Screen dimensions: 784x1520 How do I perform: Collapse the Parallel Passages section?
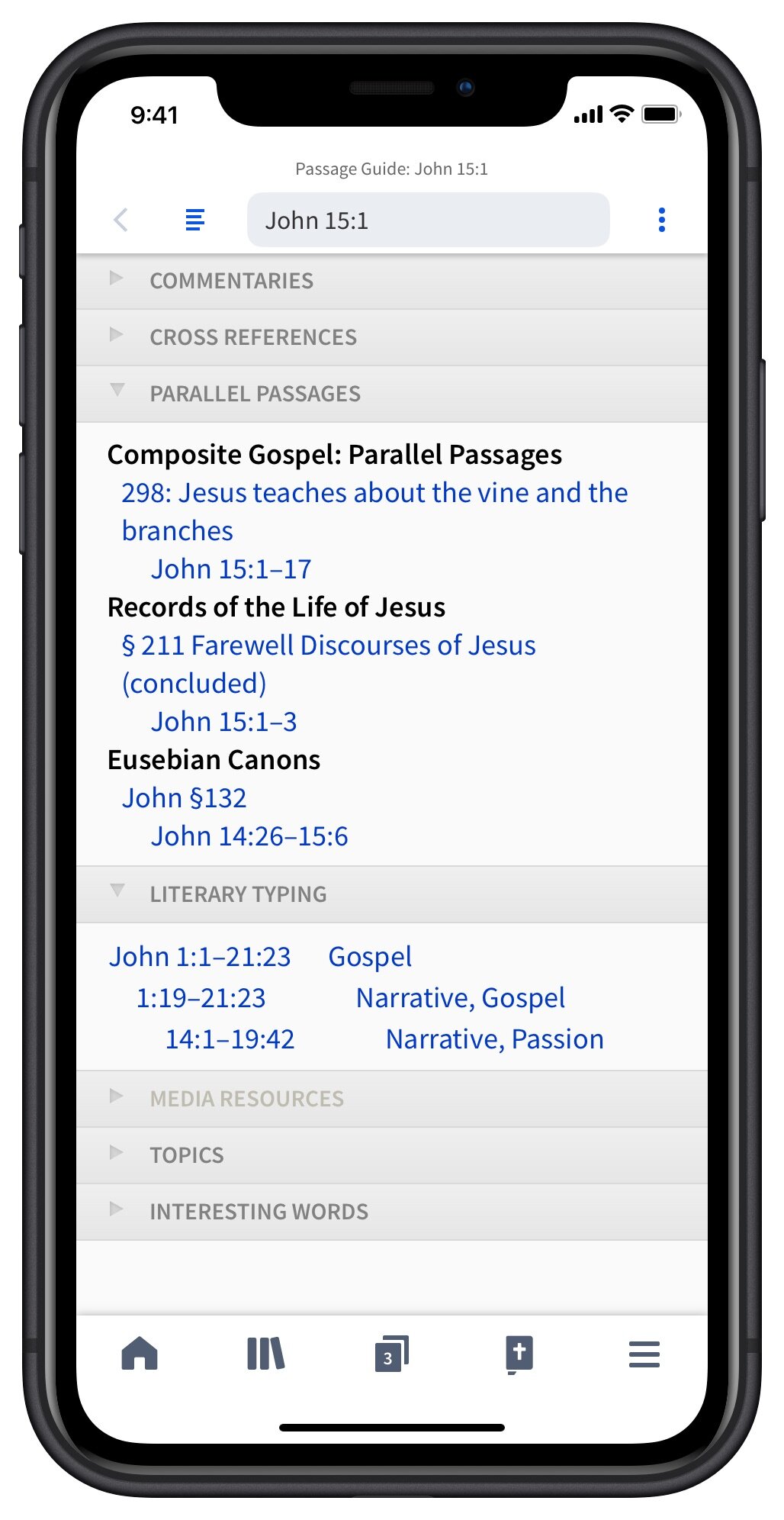tap(392, 394)
